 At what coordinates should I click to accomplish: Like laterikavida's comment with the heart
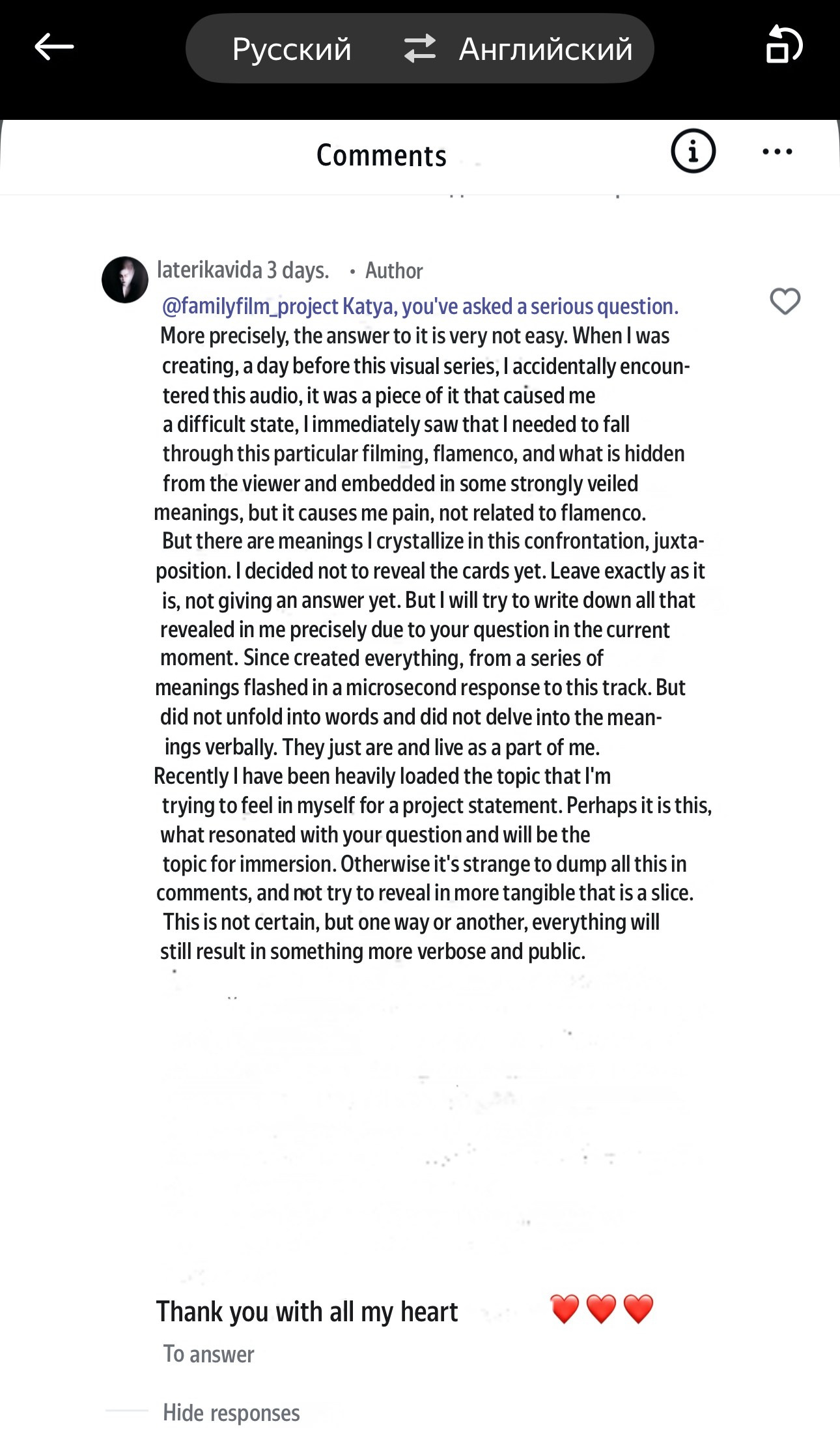point(785,301)
